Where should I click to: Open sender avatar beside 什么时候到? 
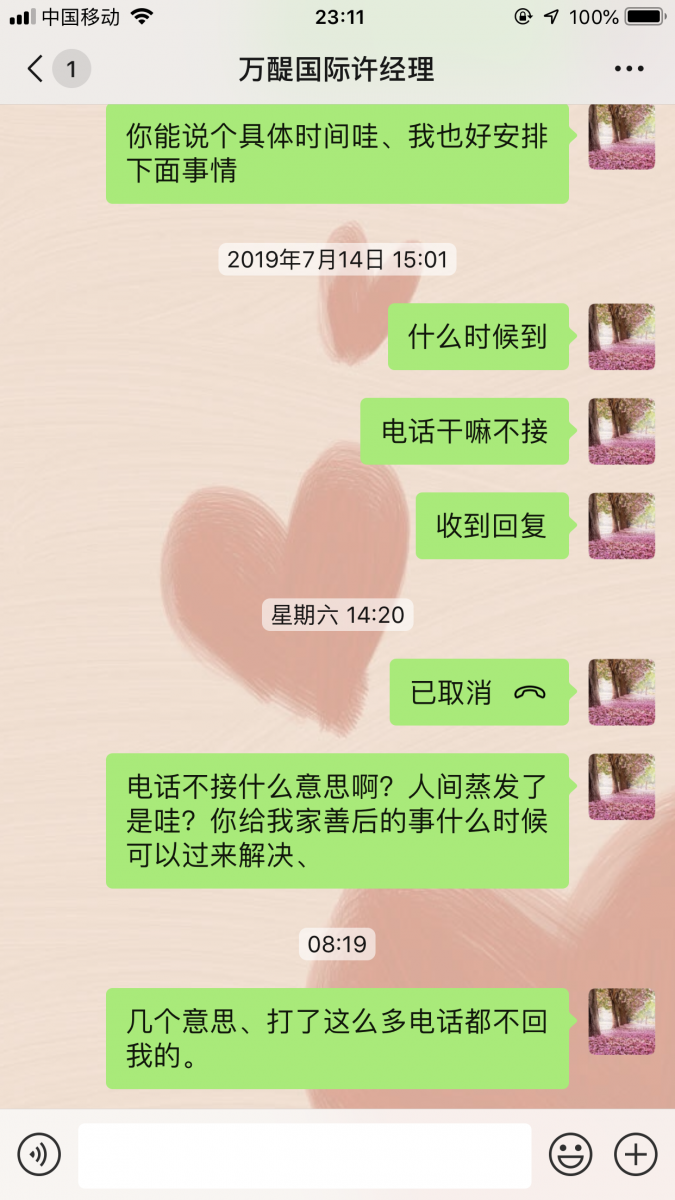(621, 337)
